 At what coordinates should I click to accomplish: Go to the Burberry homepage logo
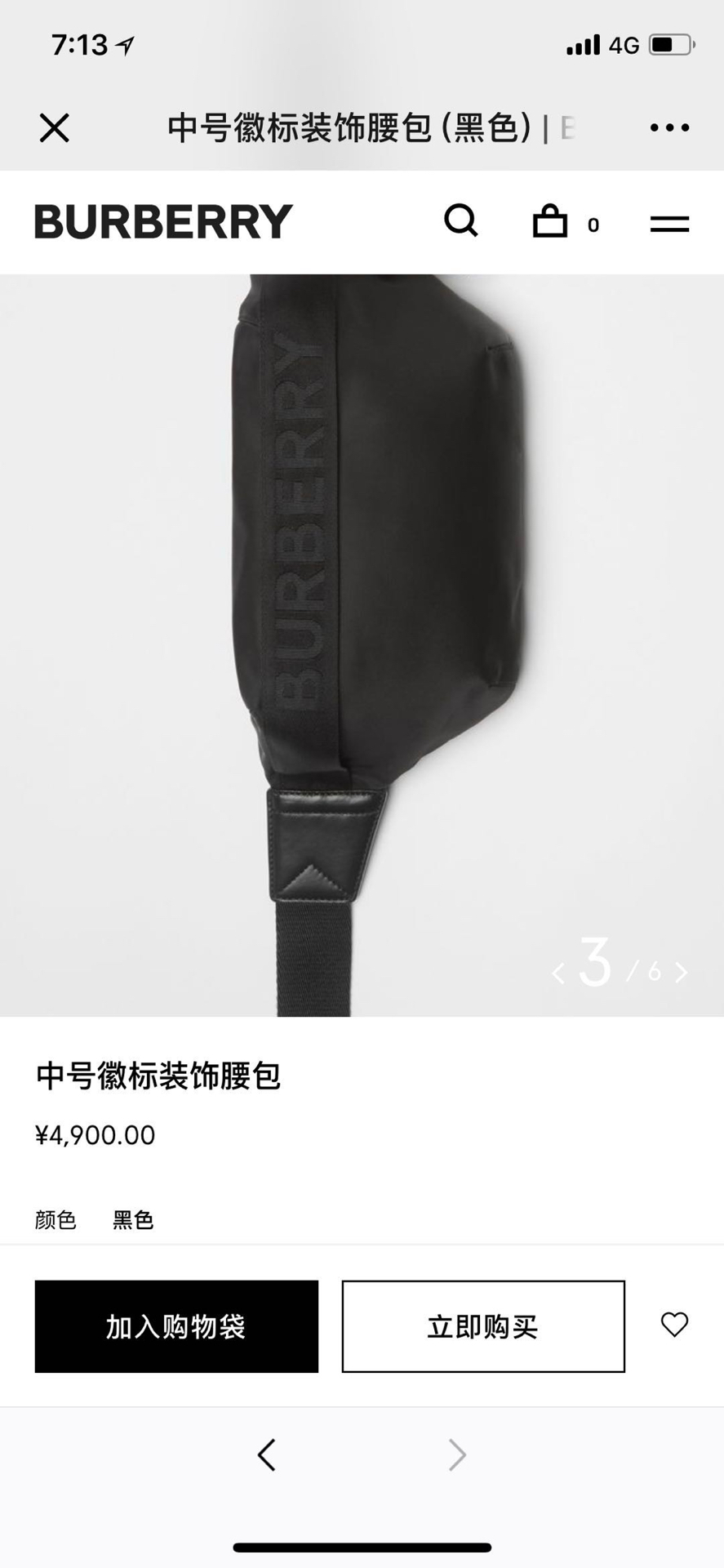(x=163, y=222)
